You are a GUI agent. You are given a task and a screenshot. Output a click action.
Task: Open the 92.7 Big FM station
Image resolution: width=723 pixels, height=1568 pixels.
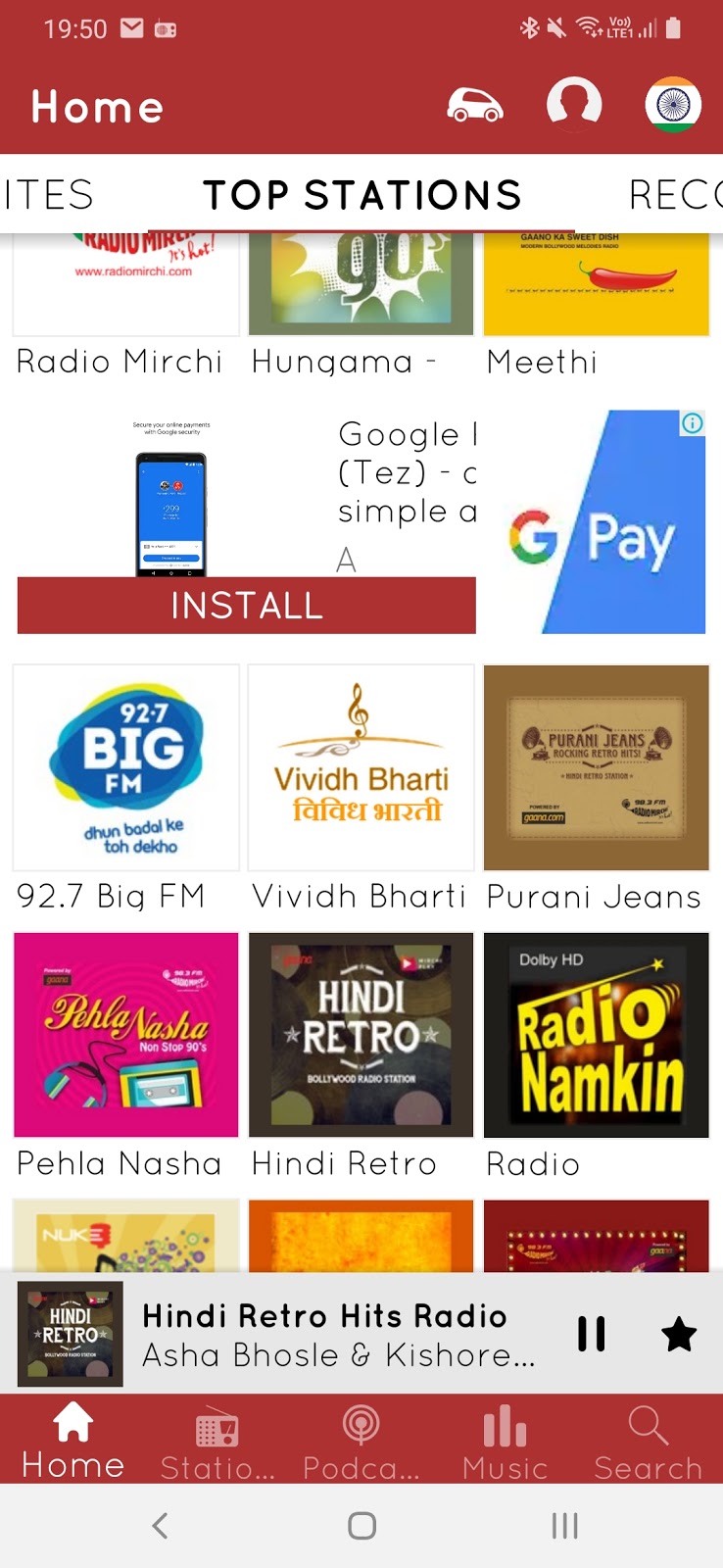(126, 767)
